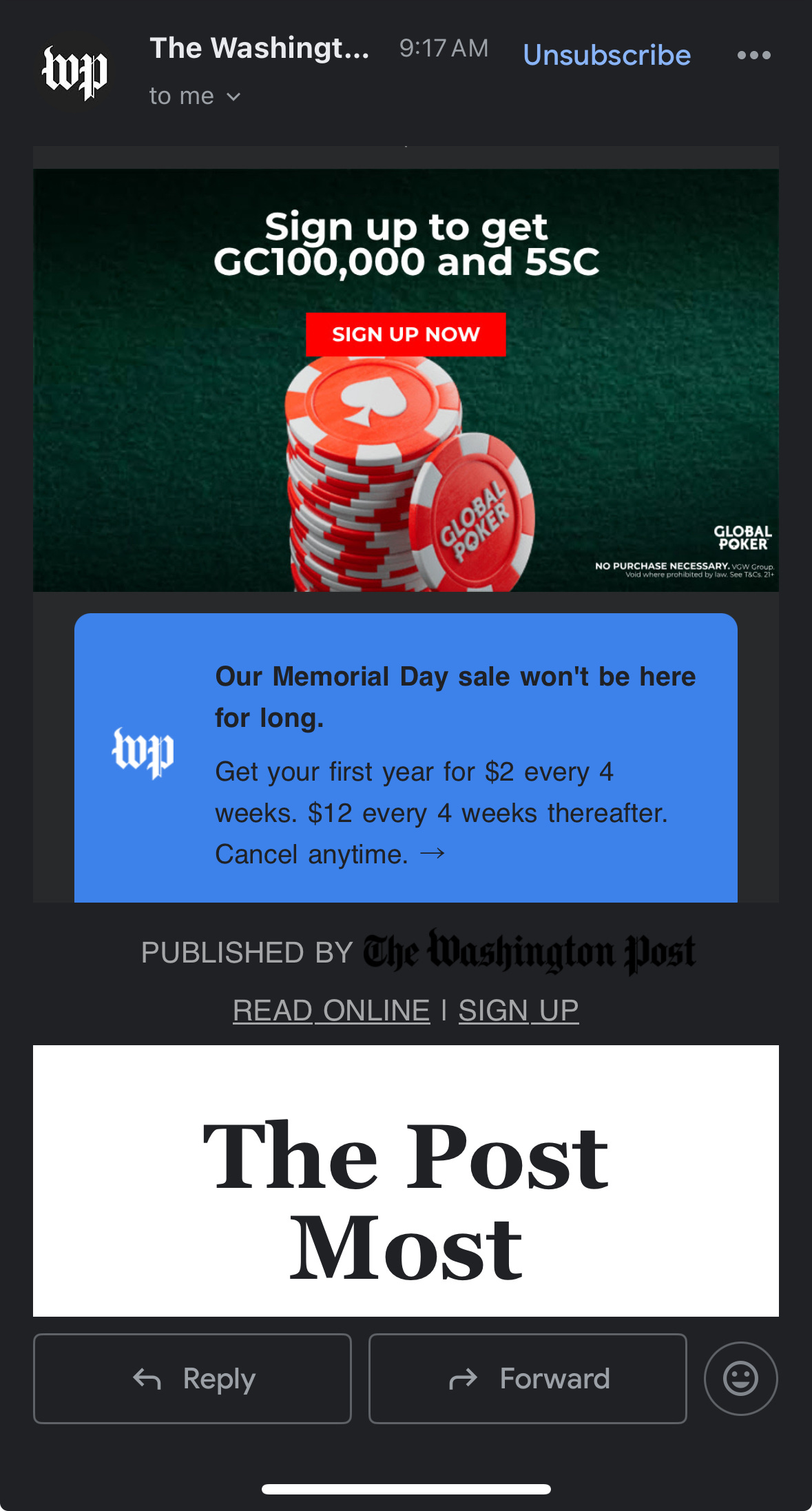Image resolution: width=812 pixels, height=1511 pixels.
Task: Expand the 'to me' recipient details
Action: coord(195,96)
